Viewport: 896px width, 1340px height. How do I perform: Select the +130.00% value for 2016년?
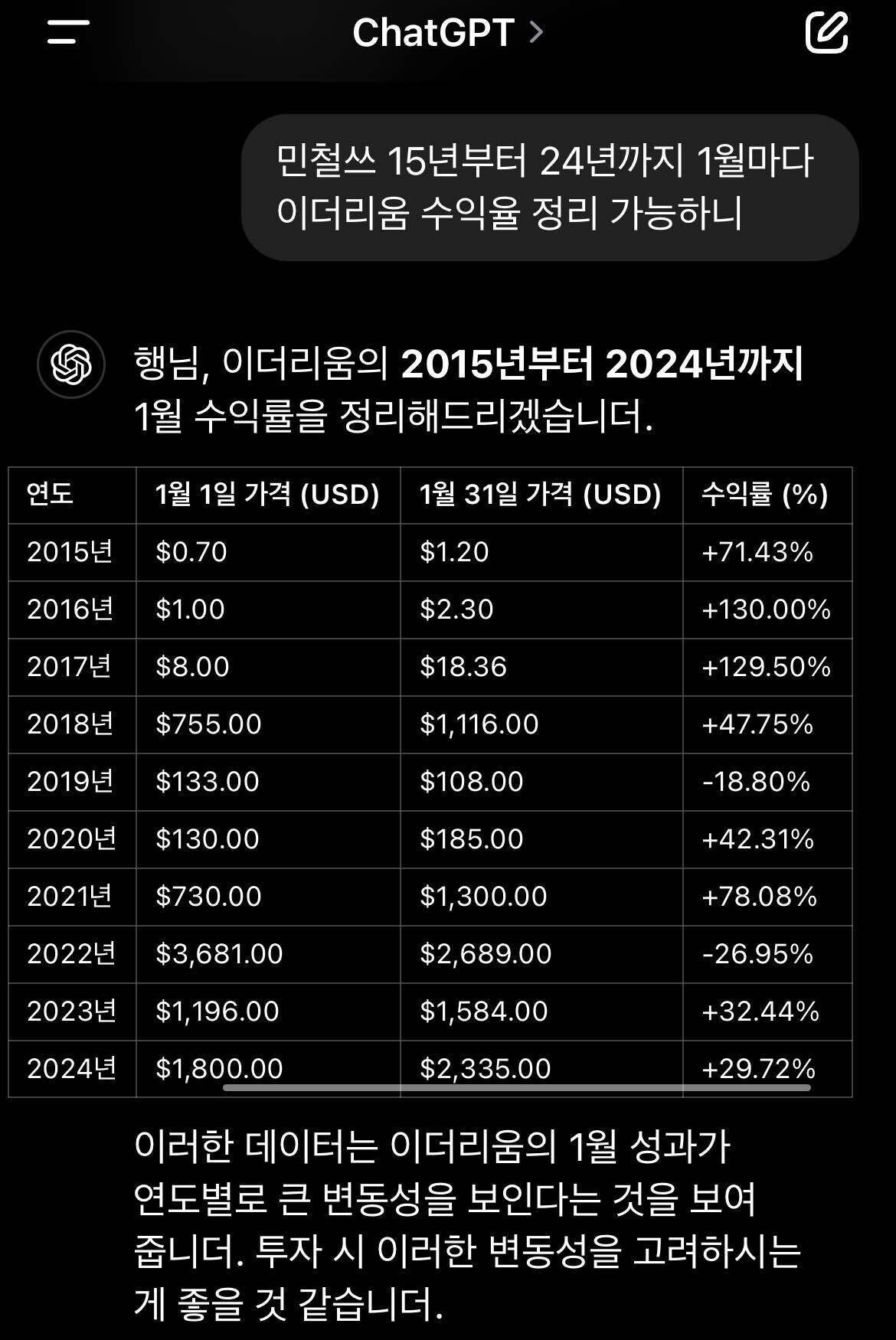pyautogui.click(x=766, y=610)
